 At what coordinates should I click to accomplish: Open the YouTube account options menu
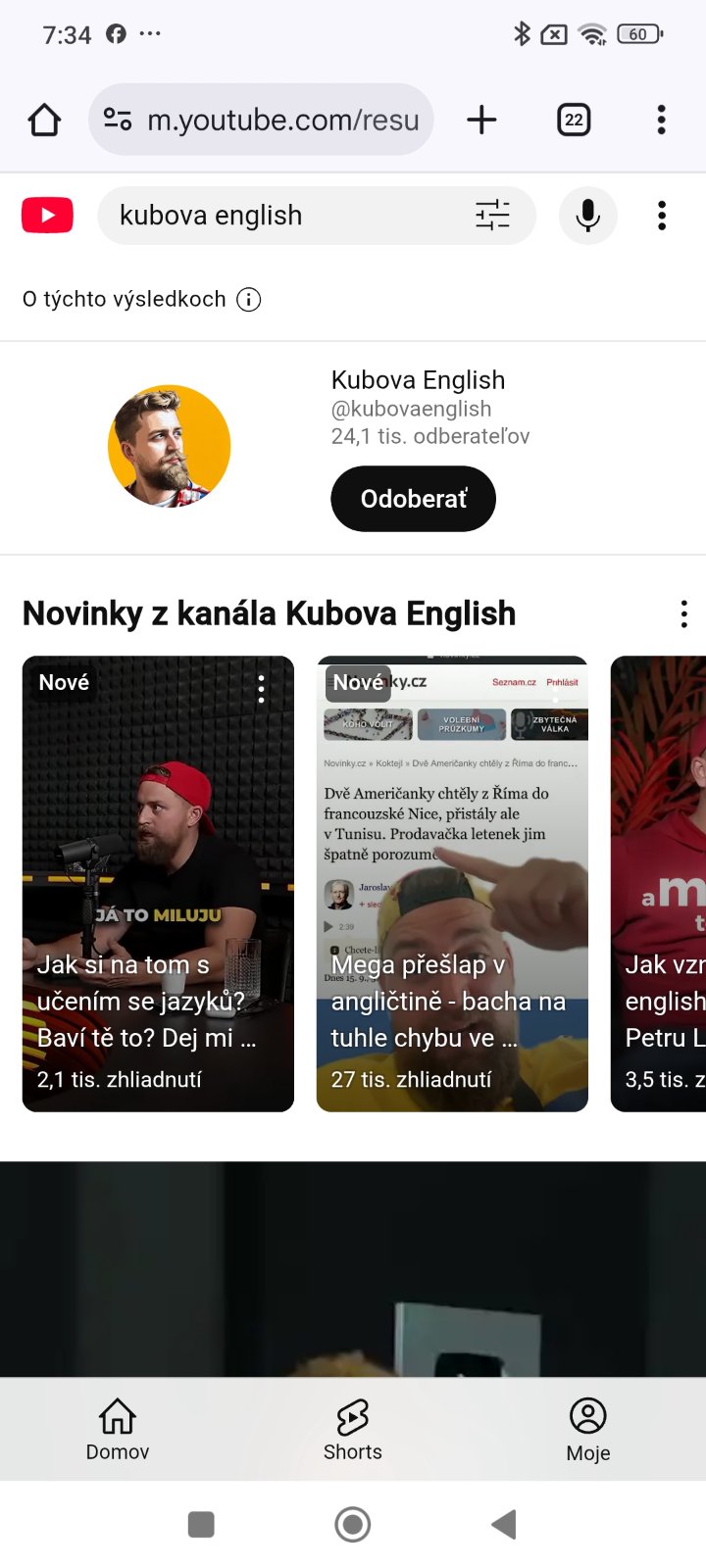click(662, 216)
